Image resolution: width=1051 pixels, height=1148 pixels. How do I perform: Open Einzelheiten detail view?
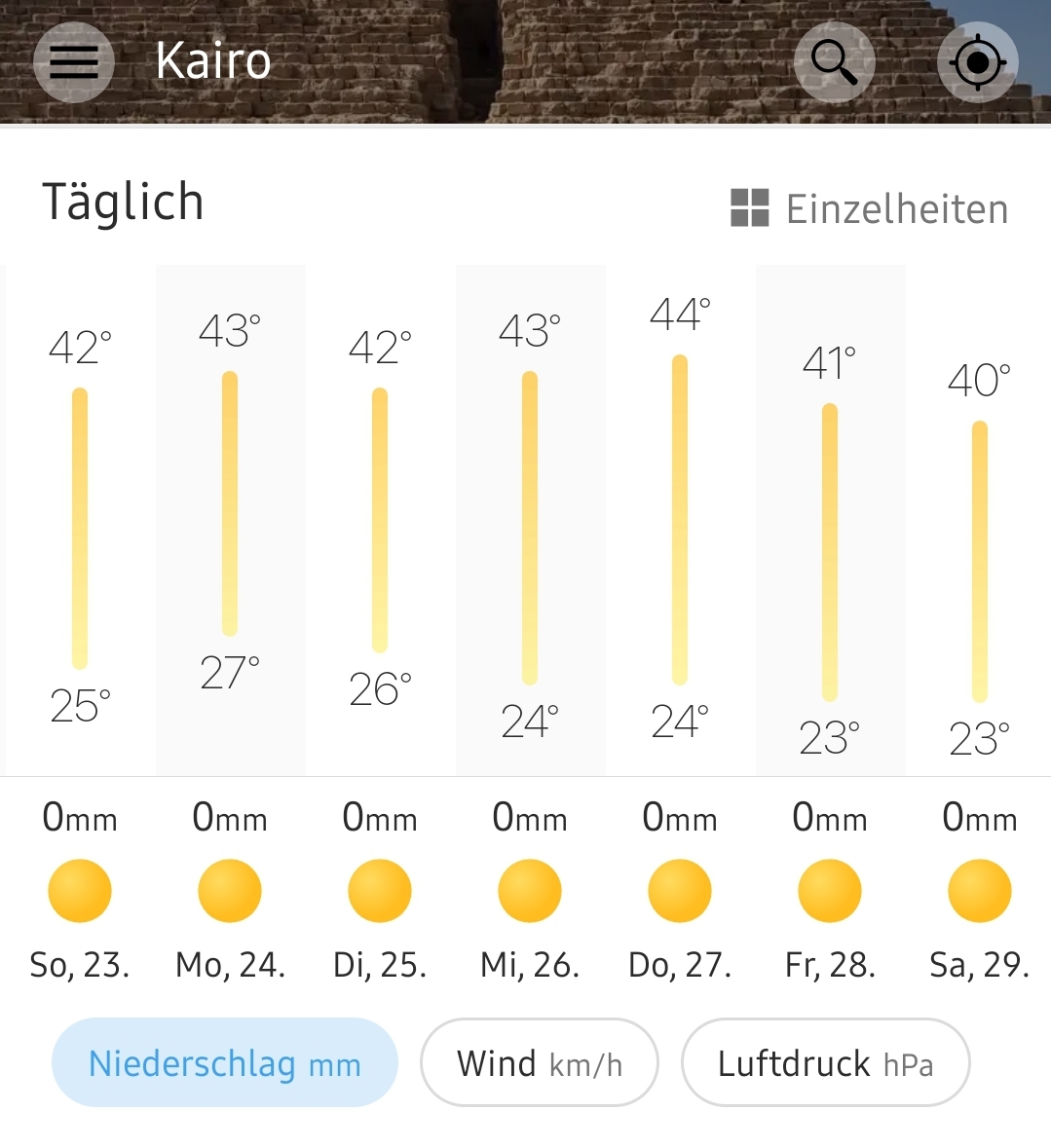coord(869,208)
